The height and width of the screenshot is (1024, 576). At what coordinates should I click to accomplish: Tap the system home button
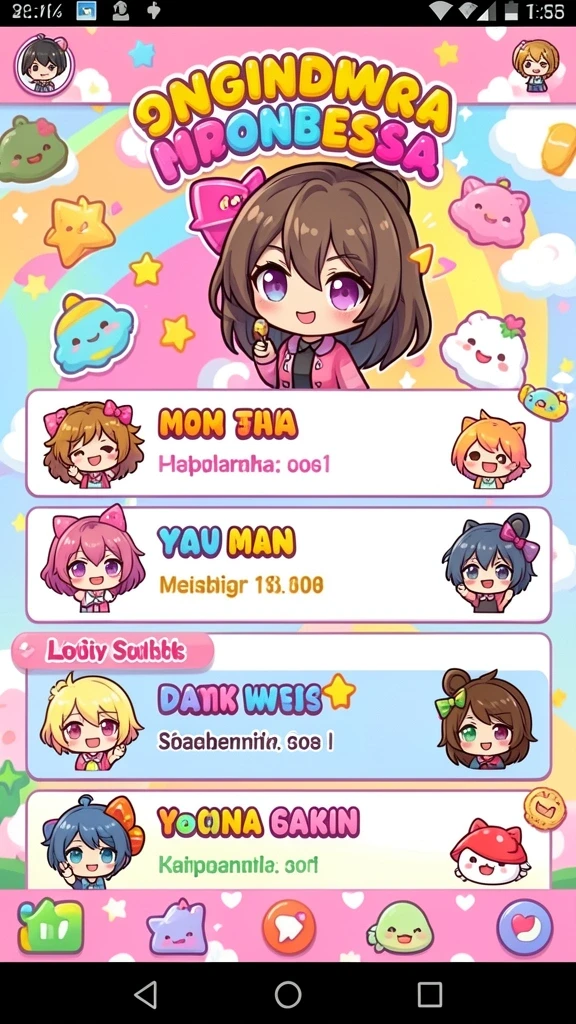pos(288,995)
